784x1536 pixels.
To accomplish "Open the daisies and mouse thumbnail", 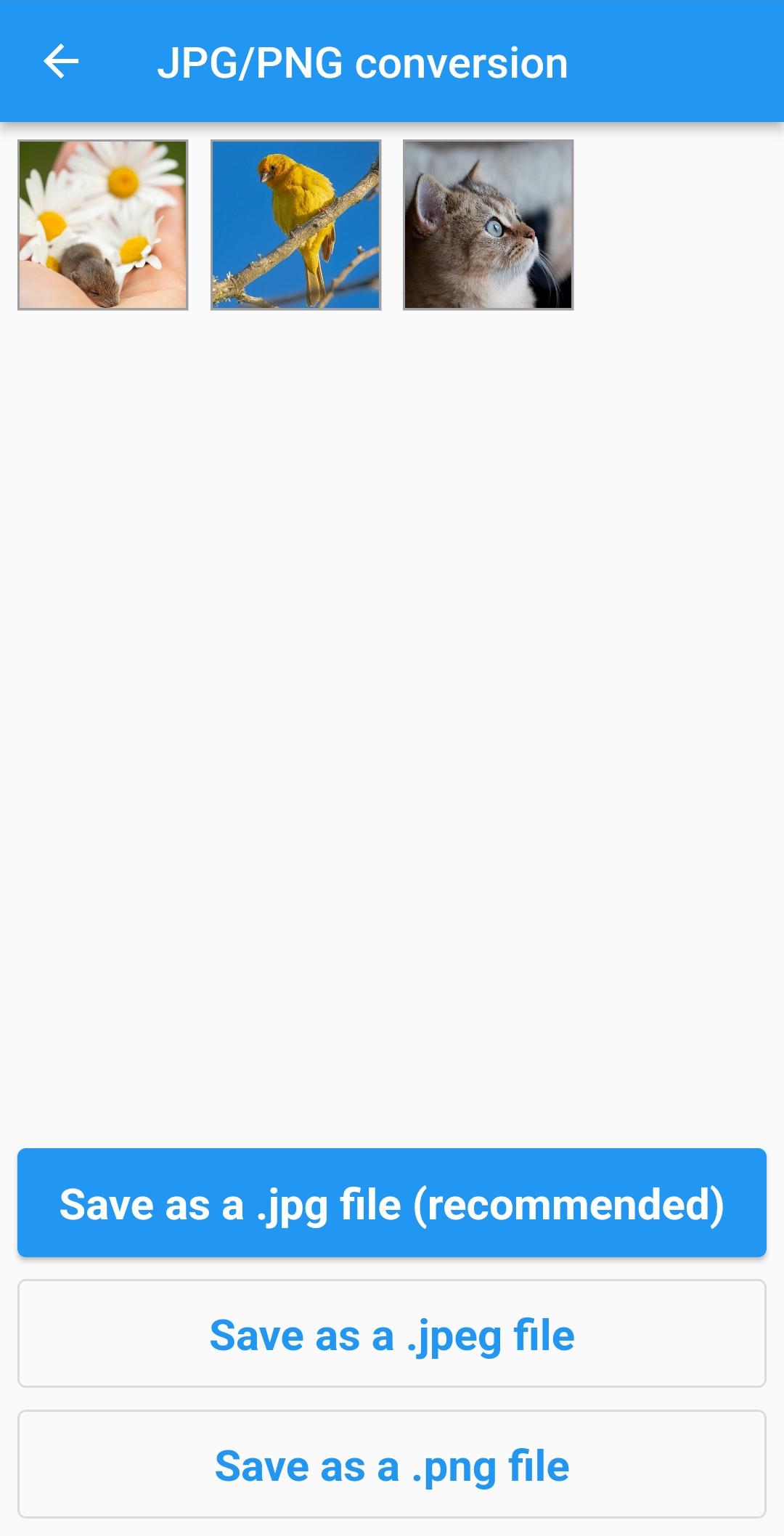I will coord(103,225).
